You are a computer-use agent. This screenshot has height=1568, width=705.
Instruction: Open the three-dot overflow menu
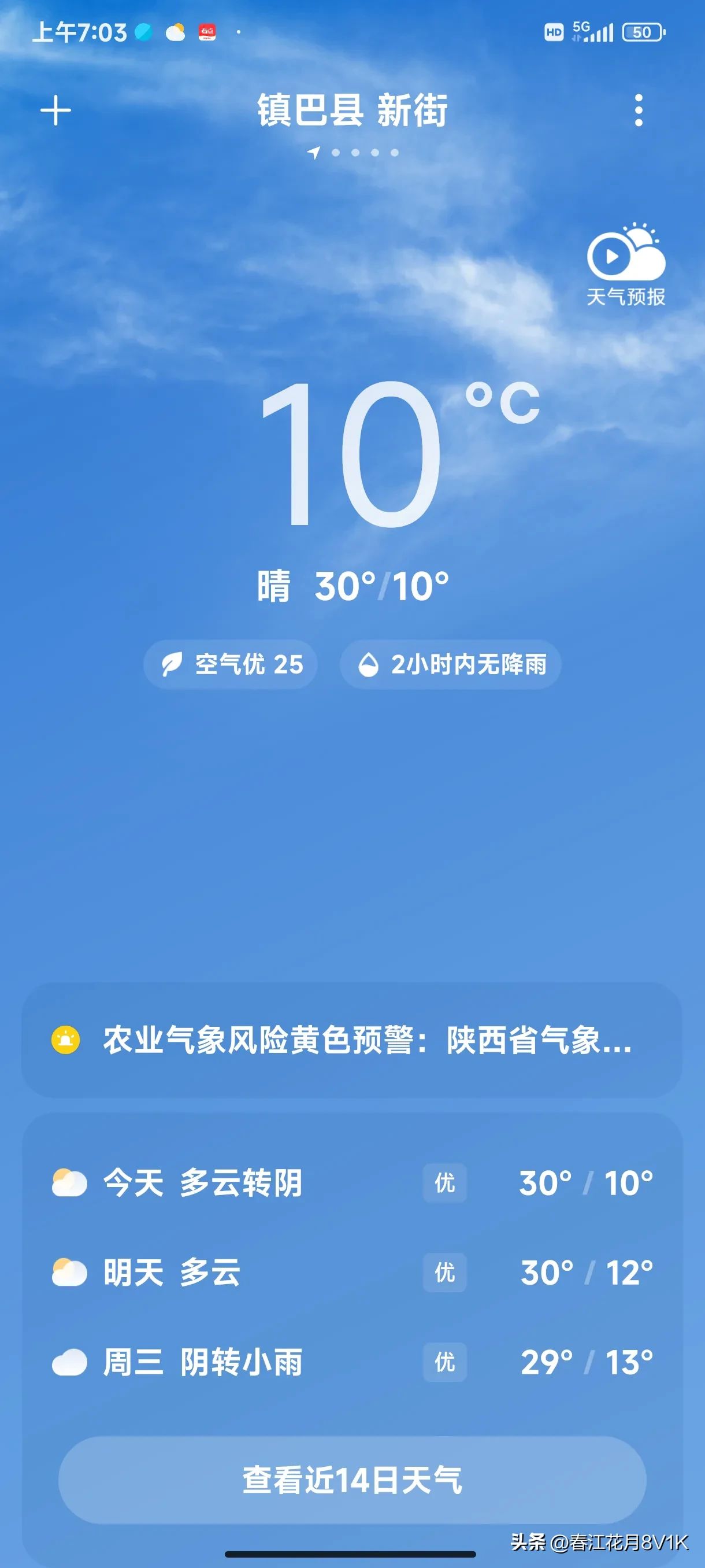pyautogui.click(x=638, y=111)
